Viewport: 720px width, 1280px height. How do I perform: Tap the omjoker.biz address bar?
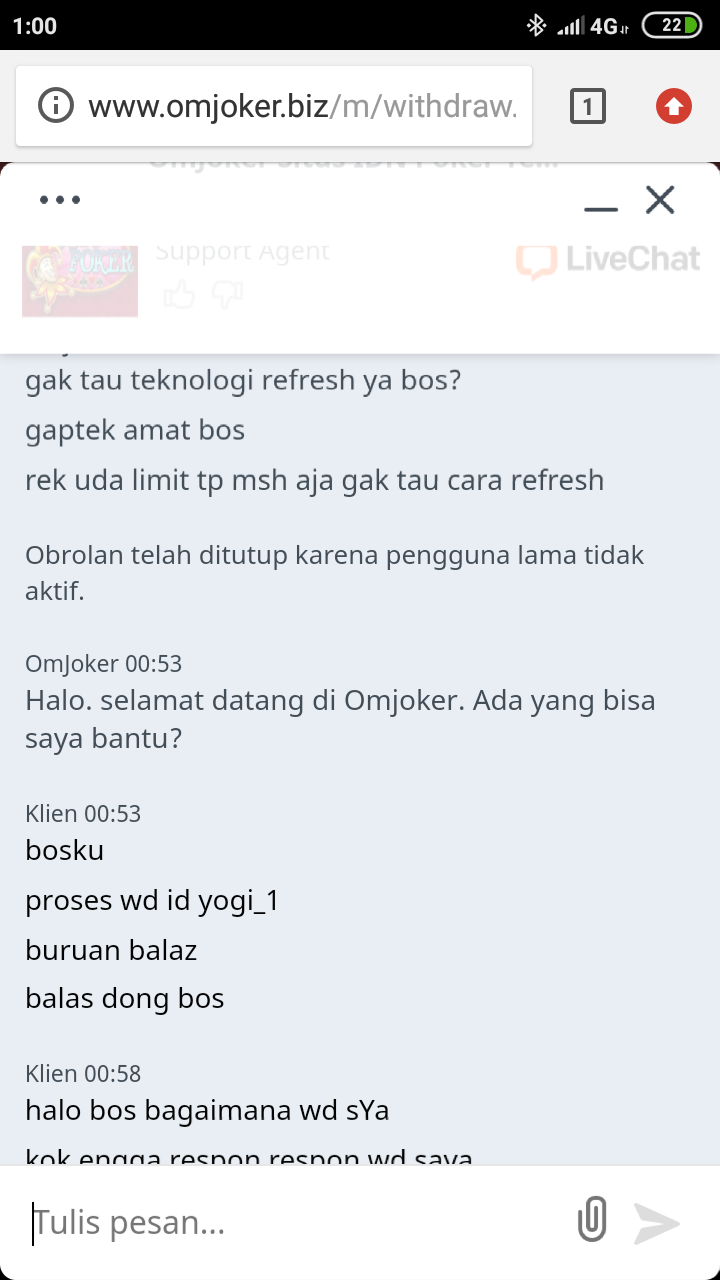[x=300, y=106]
